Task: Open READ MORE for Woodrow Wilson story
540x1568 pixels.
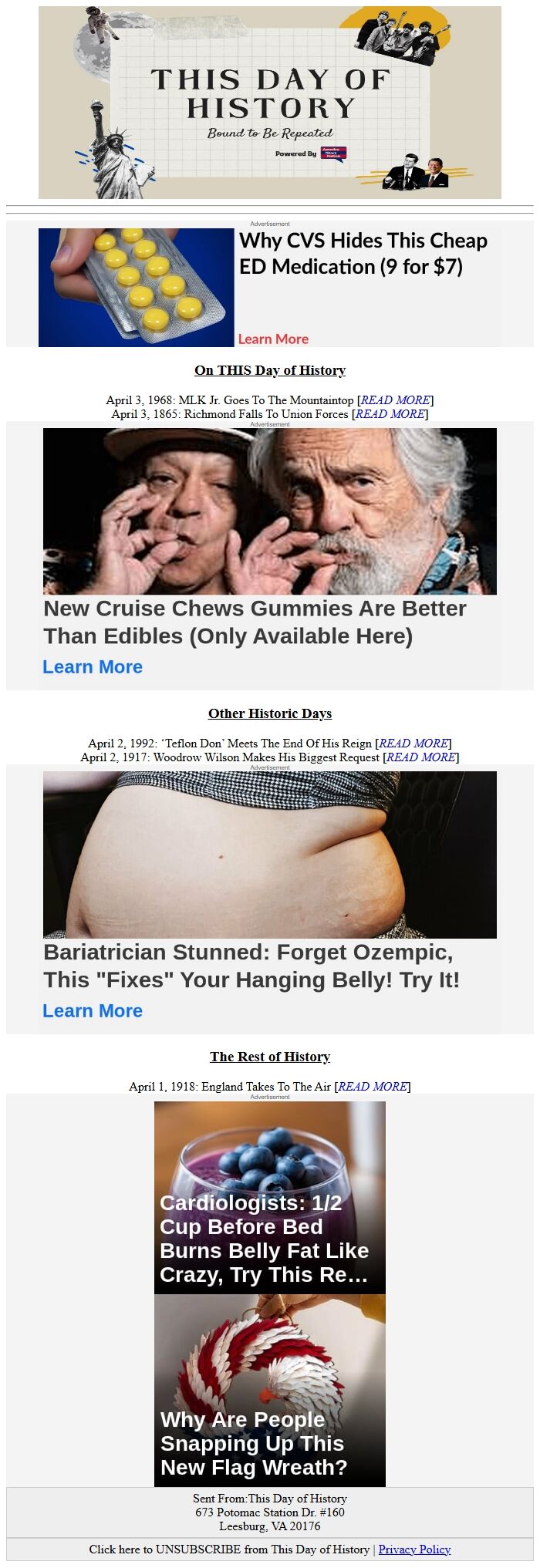Action: [420, 757]
